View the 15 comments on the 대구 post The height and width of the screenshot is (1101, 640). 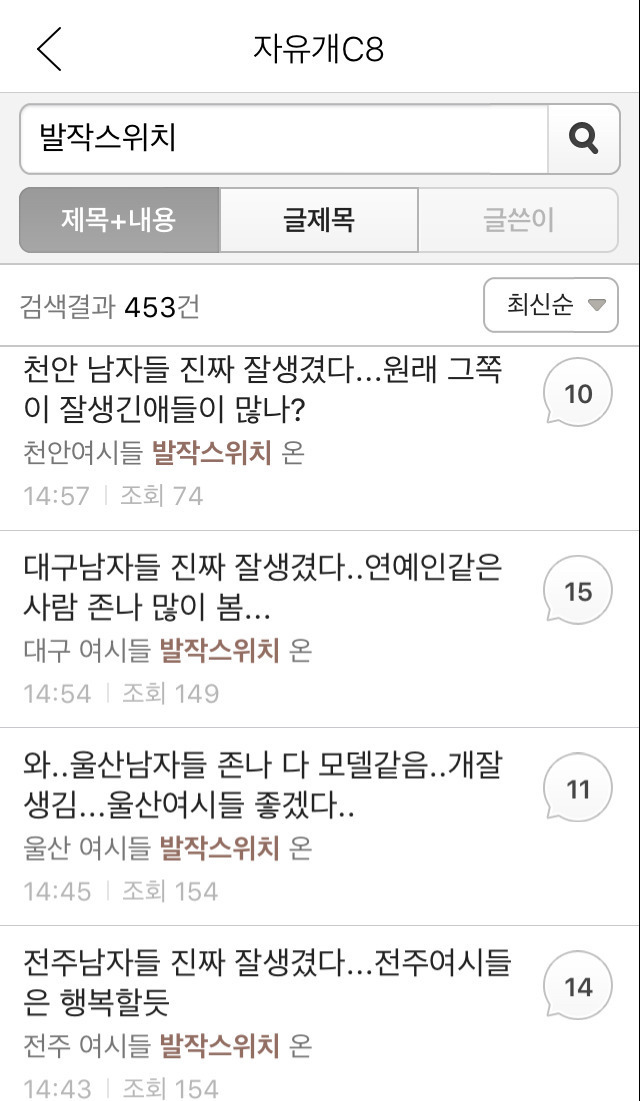click(x=578, y=591)
